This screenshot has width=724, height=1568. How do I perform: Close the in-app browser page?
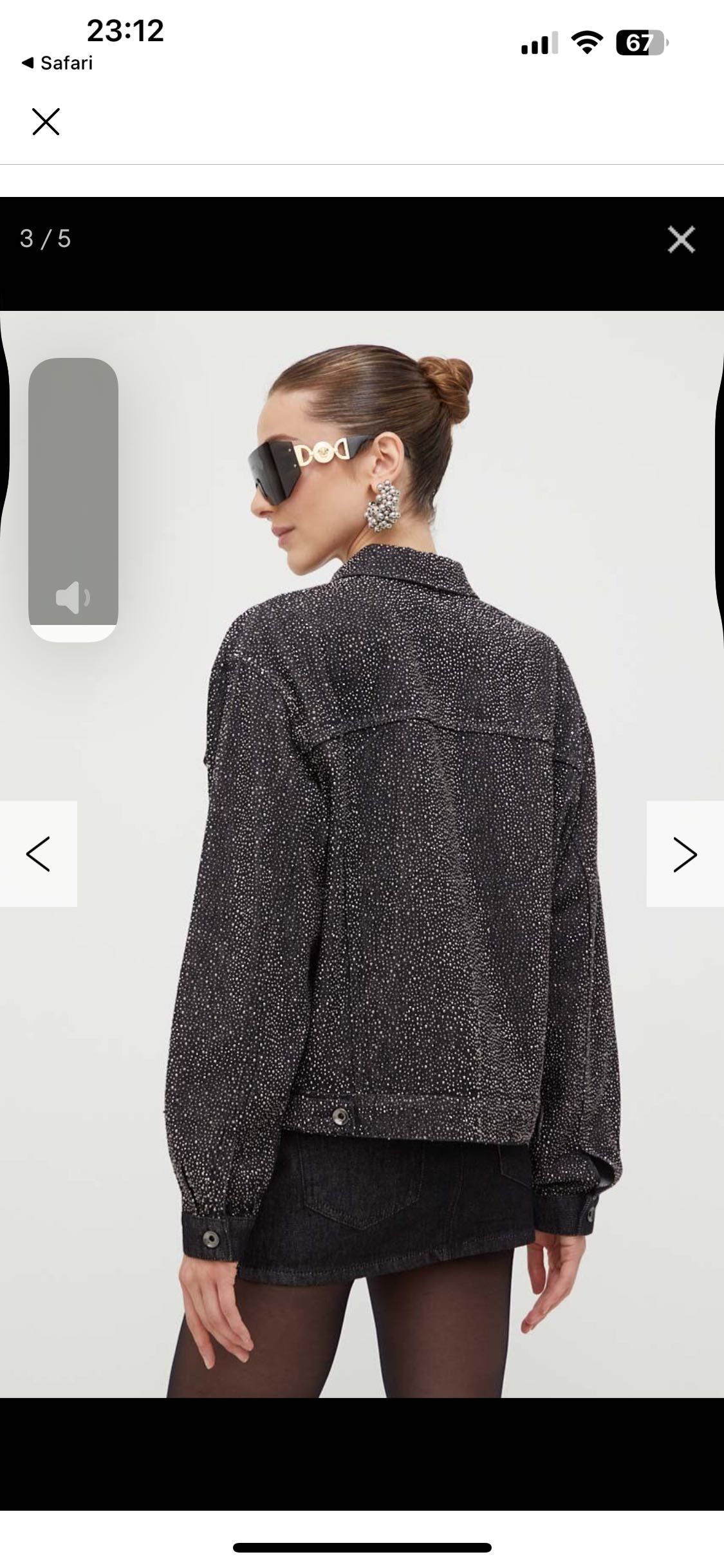click(46, 122)
